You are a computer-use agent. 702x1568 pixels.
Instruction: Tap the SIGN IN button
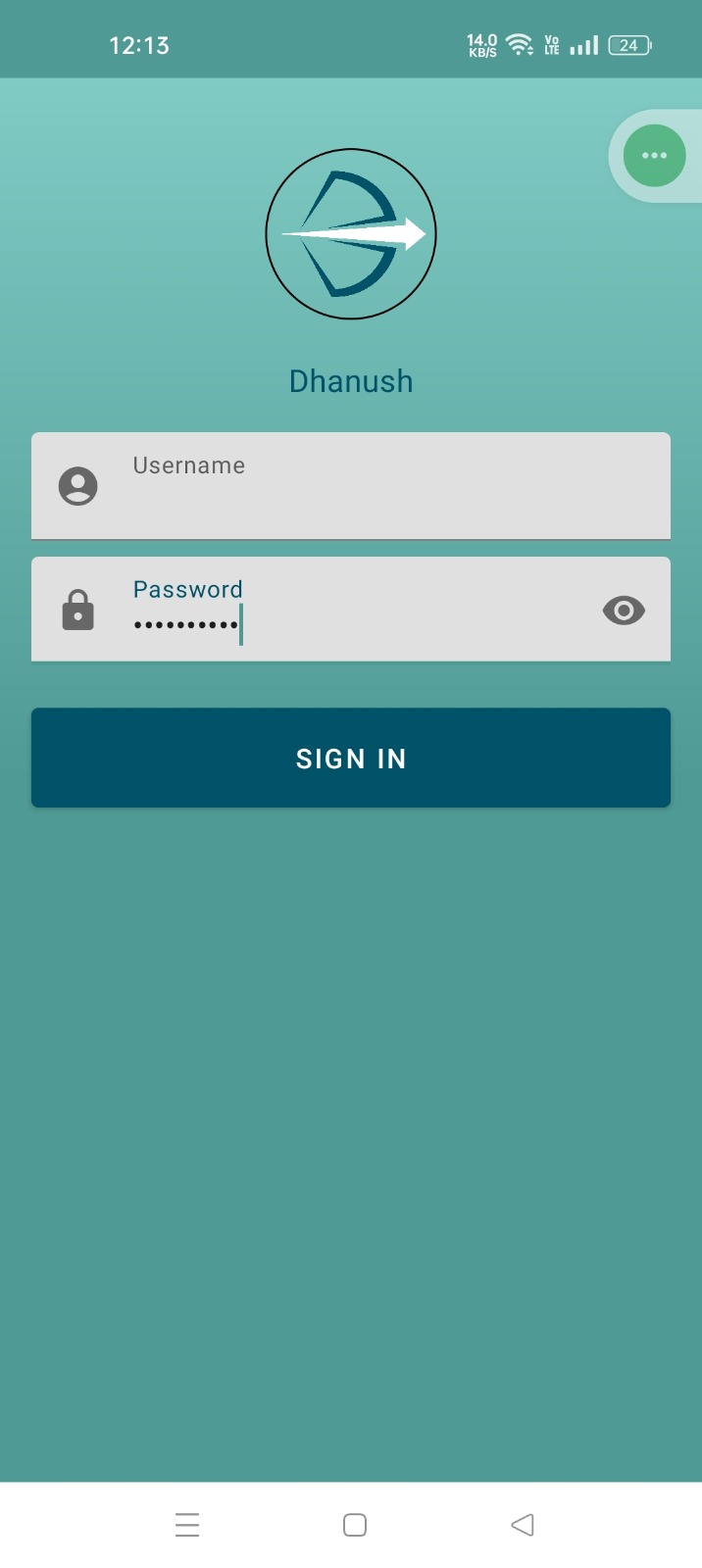pyautogui.click(x=351, y=758)
